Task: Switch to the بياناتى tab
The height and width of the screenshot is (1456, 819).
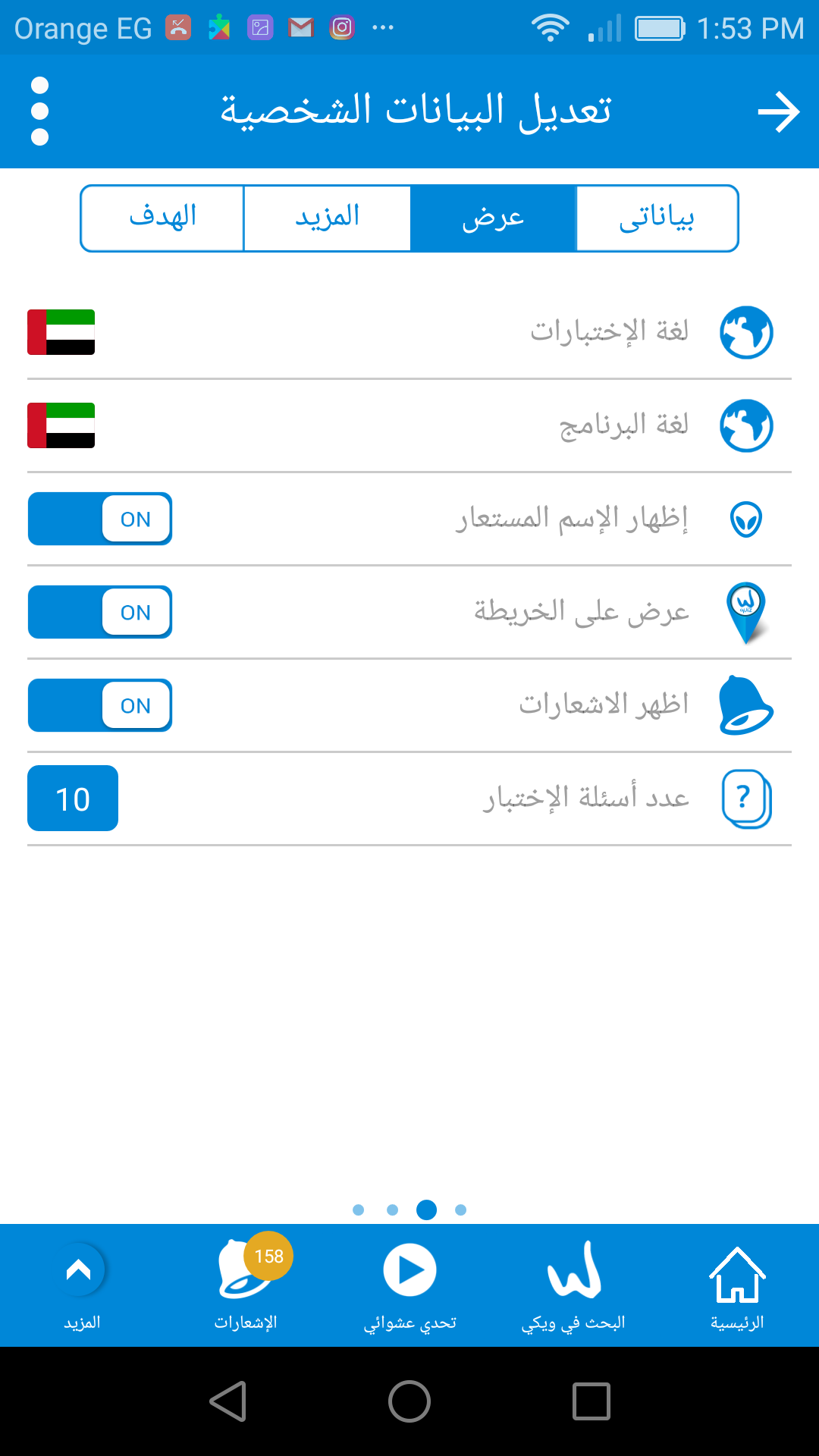Action: [x=657, y=218]
